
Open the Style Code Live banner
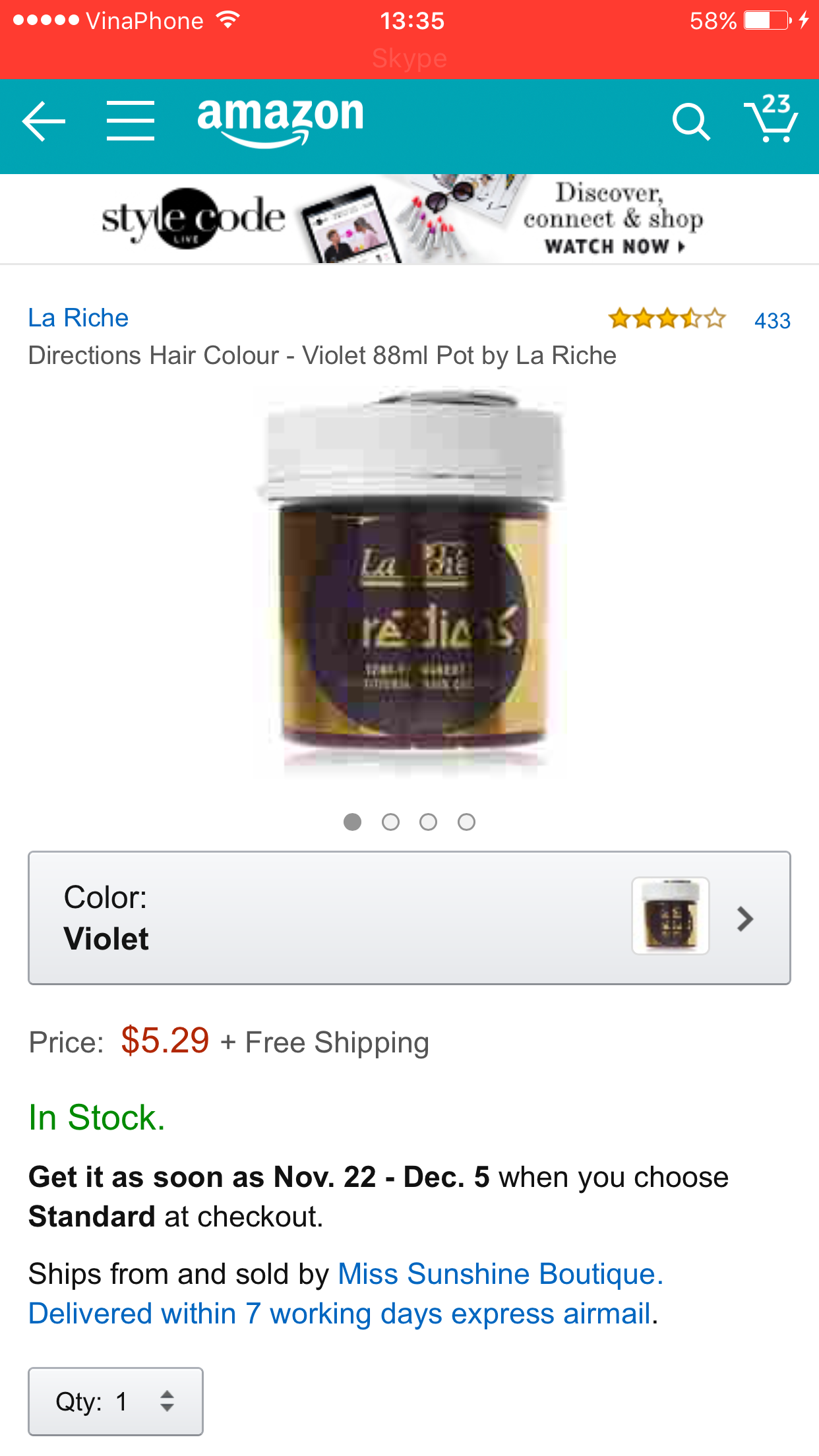[x=409, y=219]
